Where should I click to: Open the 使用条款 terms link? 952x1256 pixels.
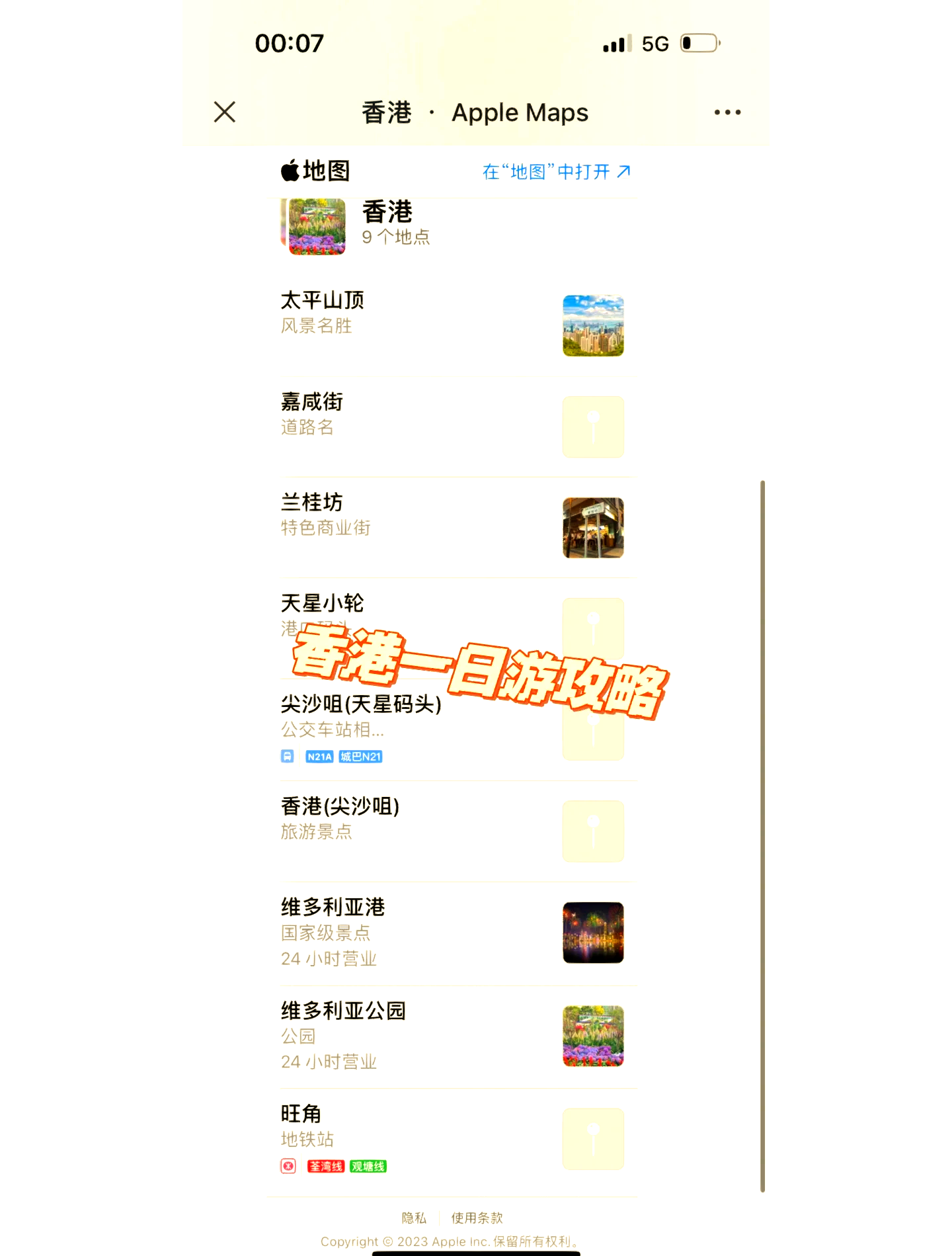[x=477, y=1218]
